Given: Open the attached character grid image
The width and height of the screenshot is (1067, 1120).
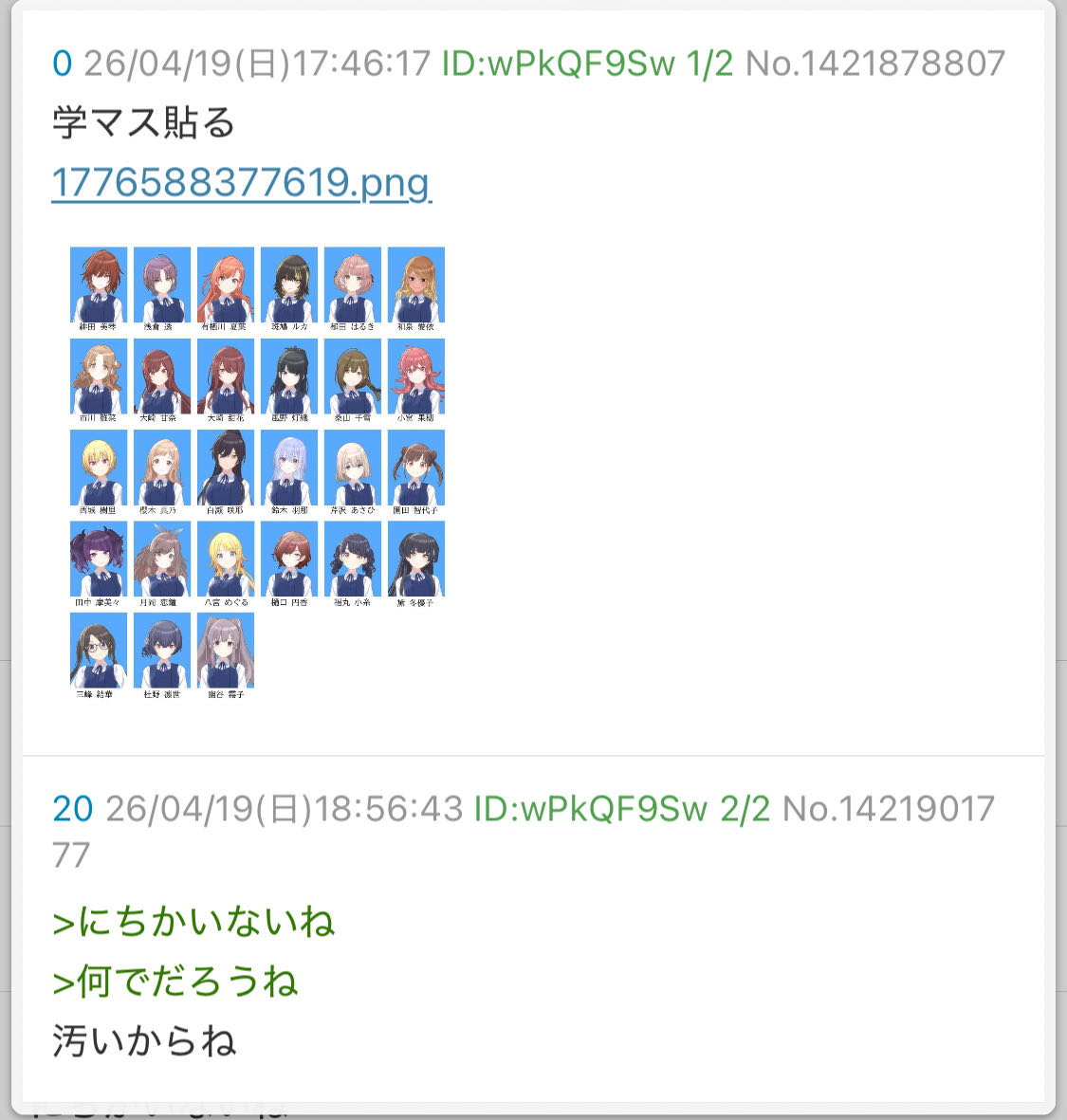Looking at the screenshot, I should 257,473.
